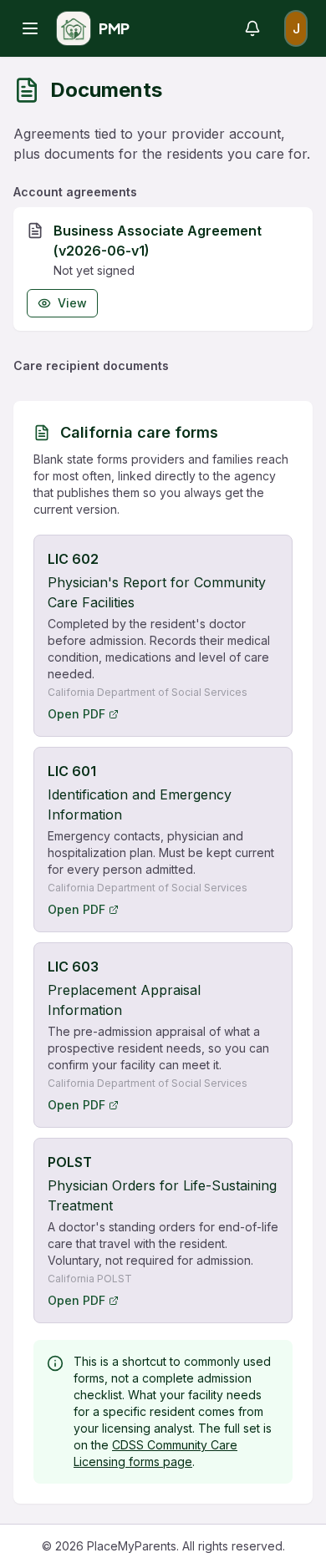This screenshot has width=326, height=1568.
Task: Open the hamburger menu
Action: click(x=30, y=28)
